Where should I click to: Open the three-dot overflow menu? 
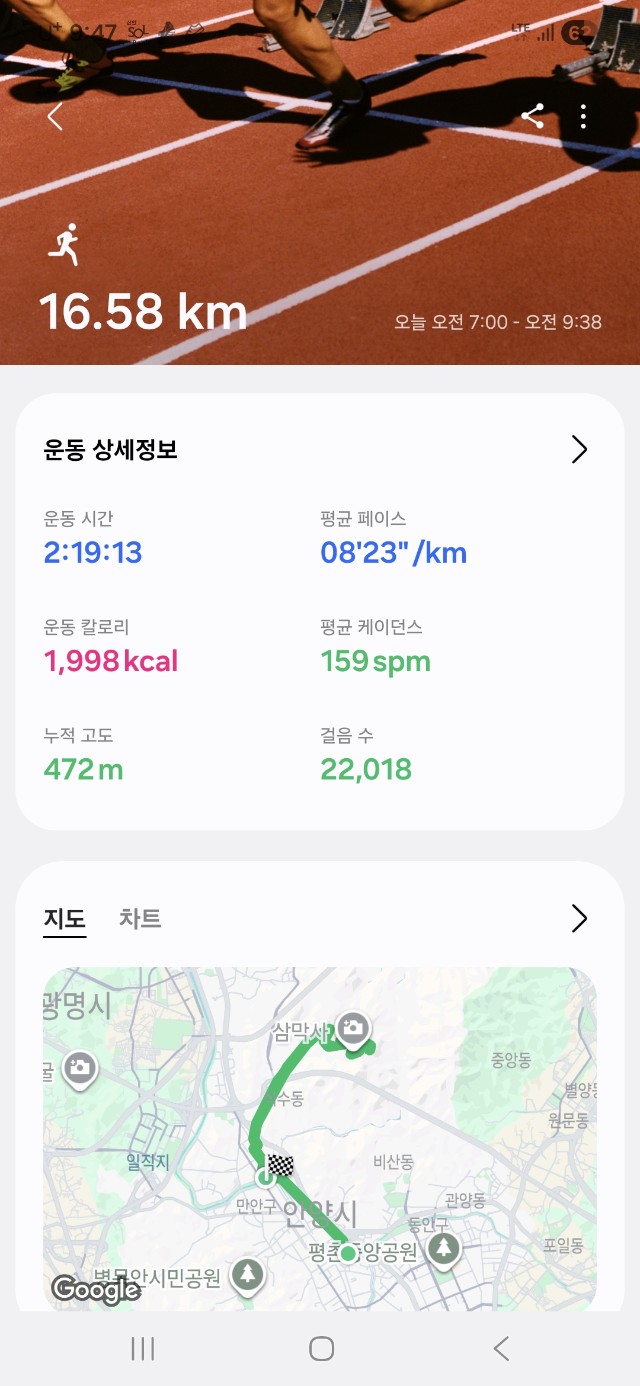[584, 117]
